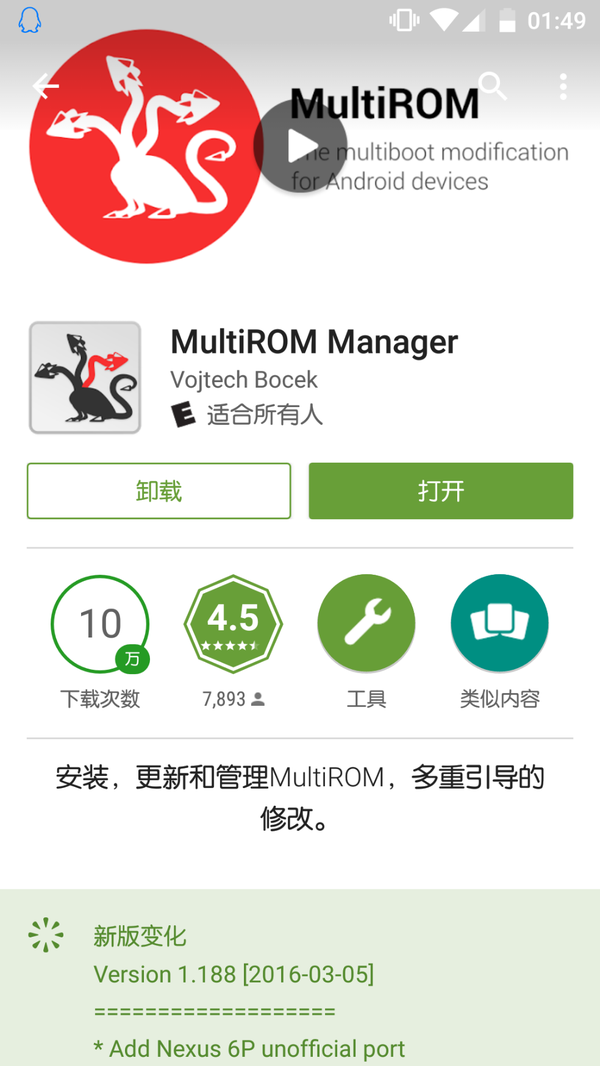The width and height of the screenshot is (600, 1066).
Task: View the 4.5 rating badge
Action: coord(233,624)
